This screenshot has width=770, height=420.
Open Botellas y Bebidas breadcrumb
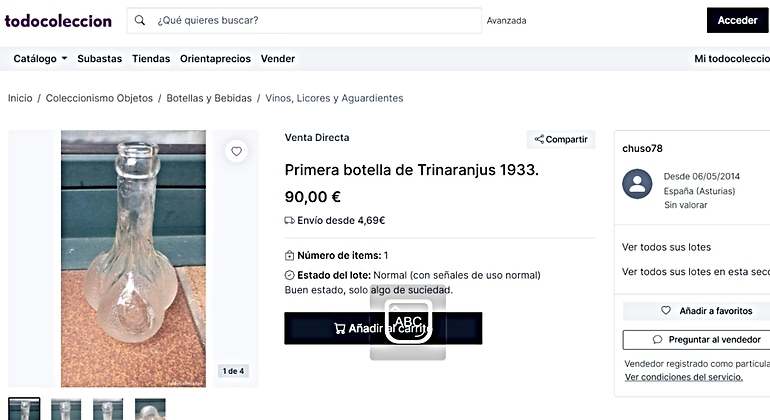coord(210,98)
